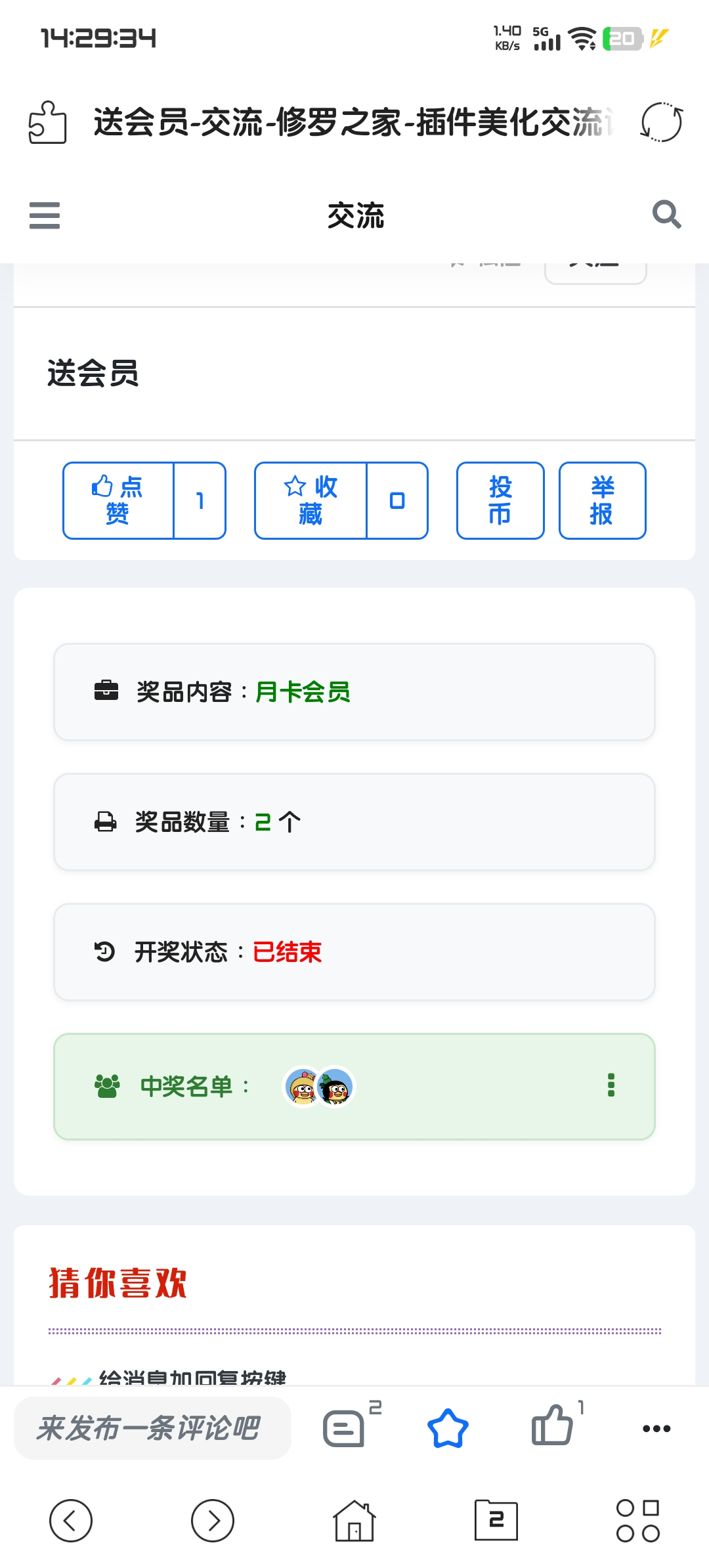Open the browser four-shape menu icon

[x=638, y=1520]
